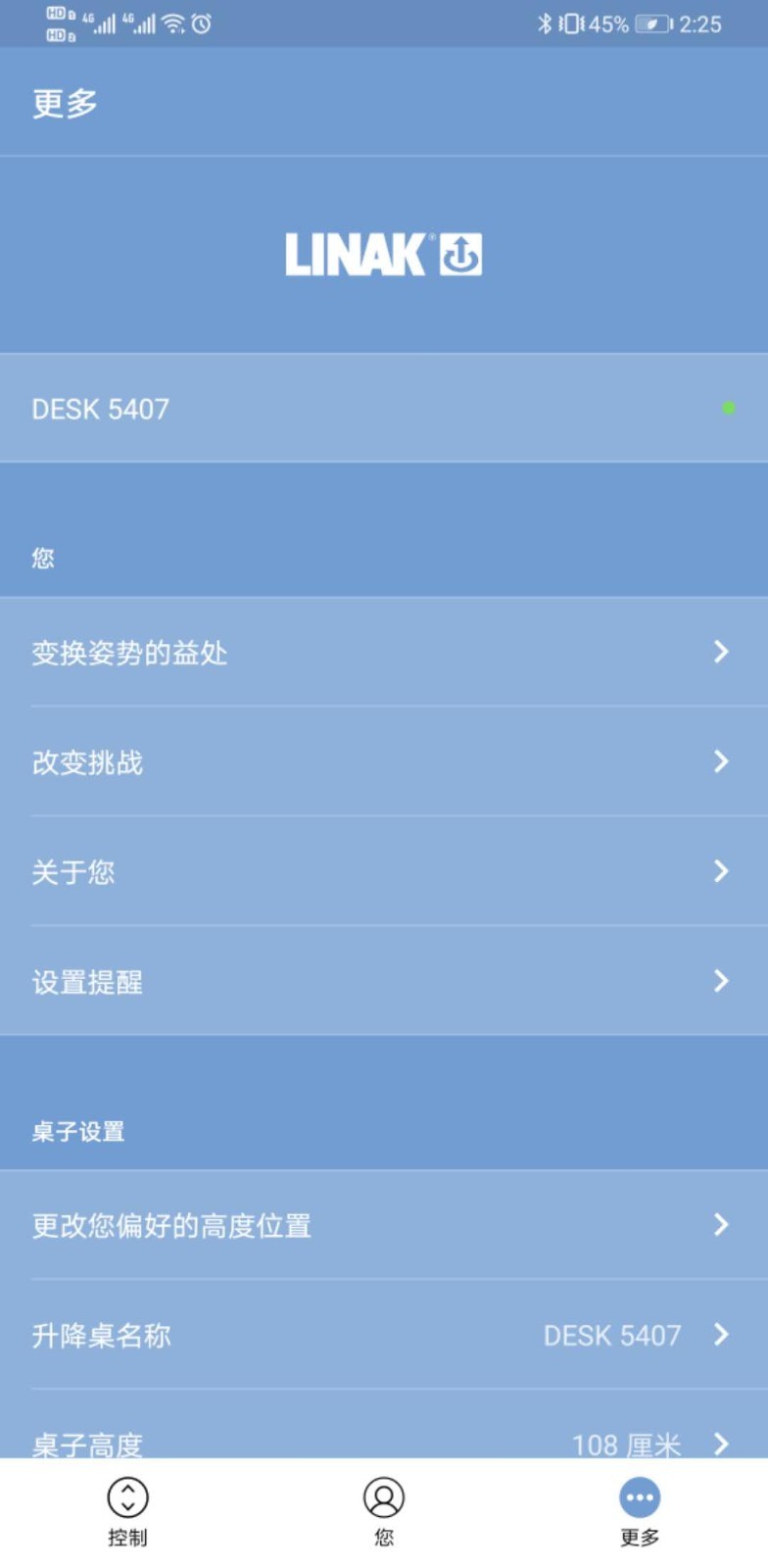Tap the Bluetooth icon in status bar

click(x=547, y=24)
